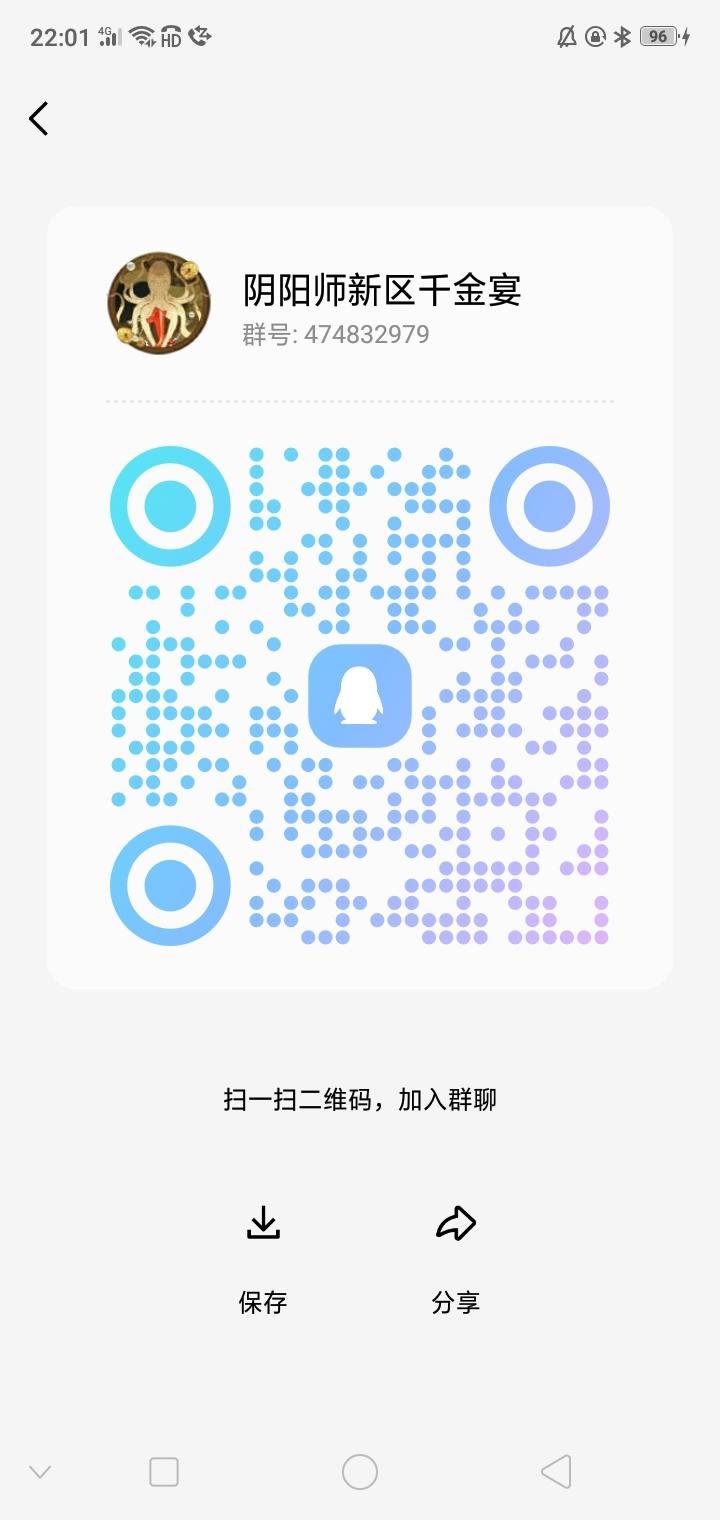Tap the Share arrow icon
This screenshot has width=720, height=1520.
tap(456, 1222)
